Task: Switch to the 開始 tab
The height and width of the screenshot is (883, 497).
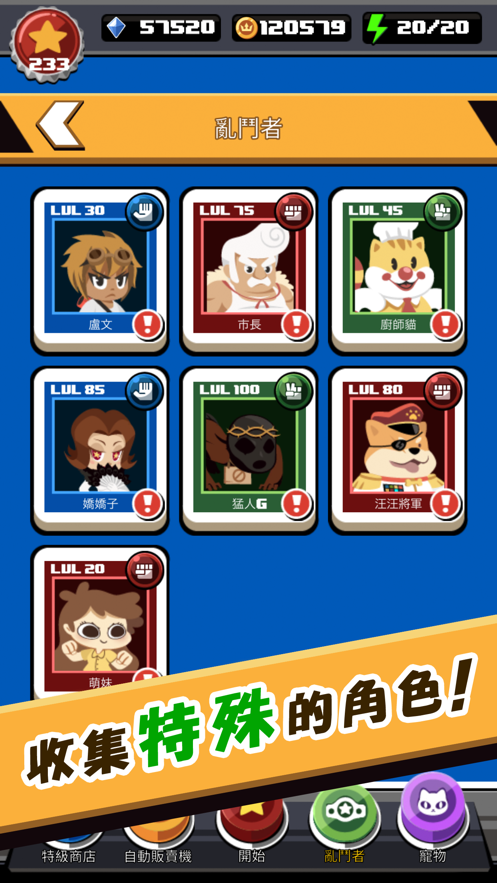Action: coord(252,842)
